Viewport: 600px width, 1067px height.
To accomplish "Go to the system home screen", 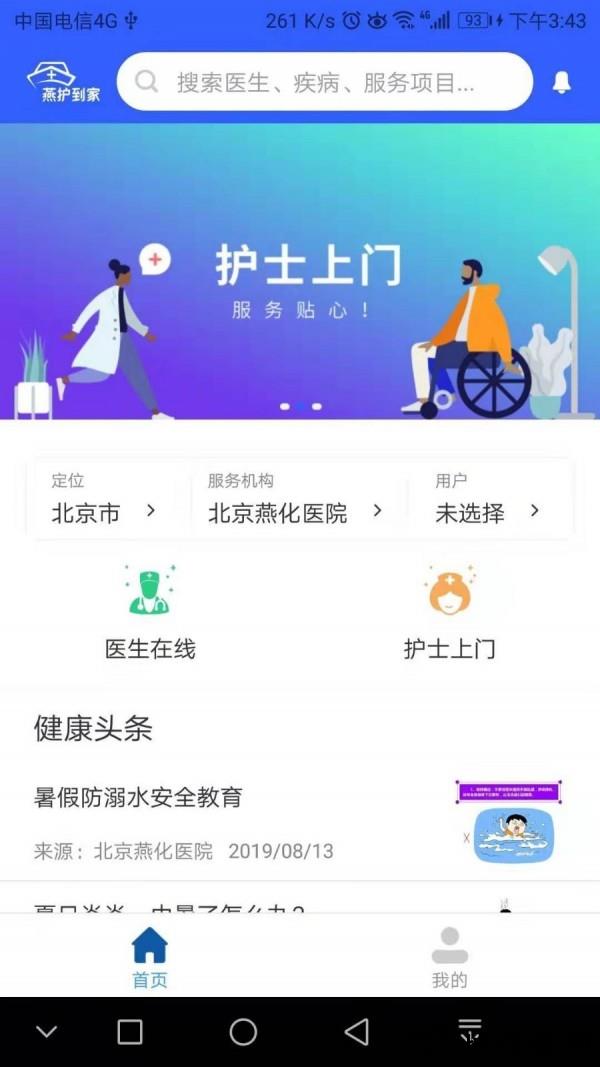I will tap(243, 1032).
